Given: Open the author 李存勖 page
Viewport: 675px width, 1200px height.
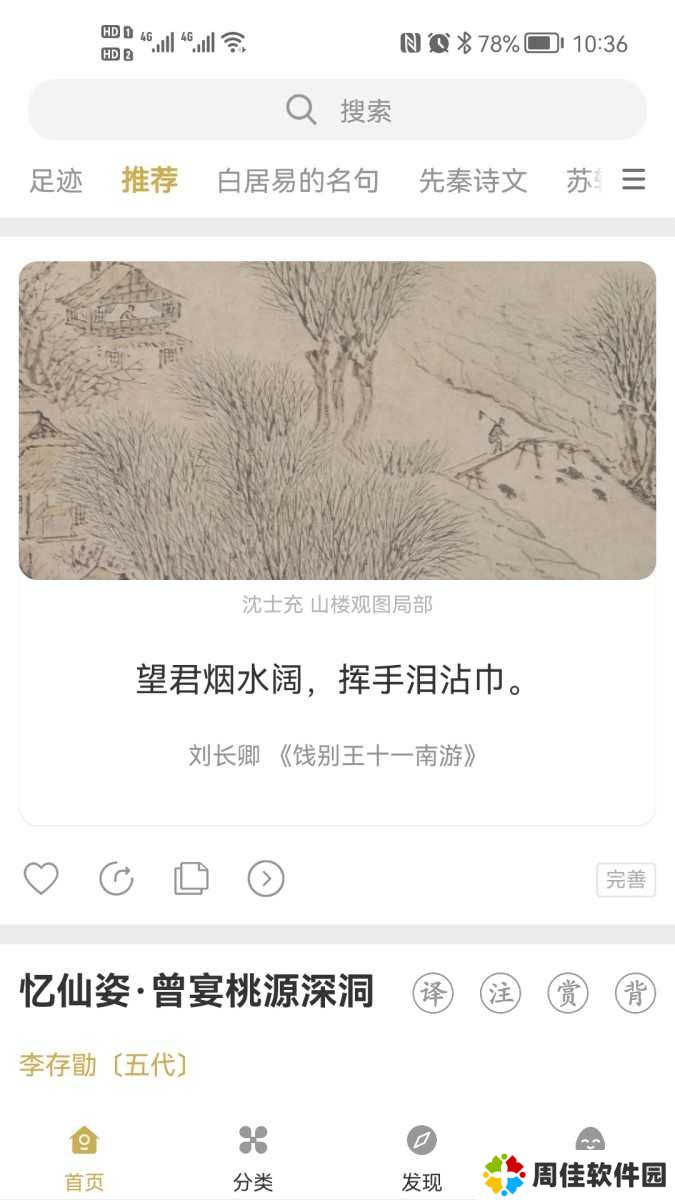Looking at the screenshot, I should click(58, 1064).
